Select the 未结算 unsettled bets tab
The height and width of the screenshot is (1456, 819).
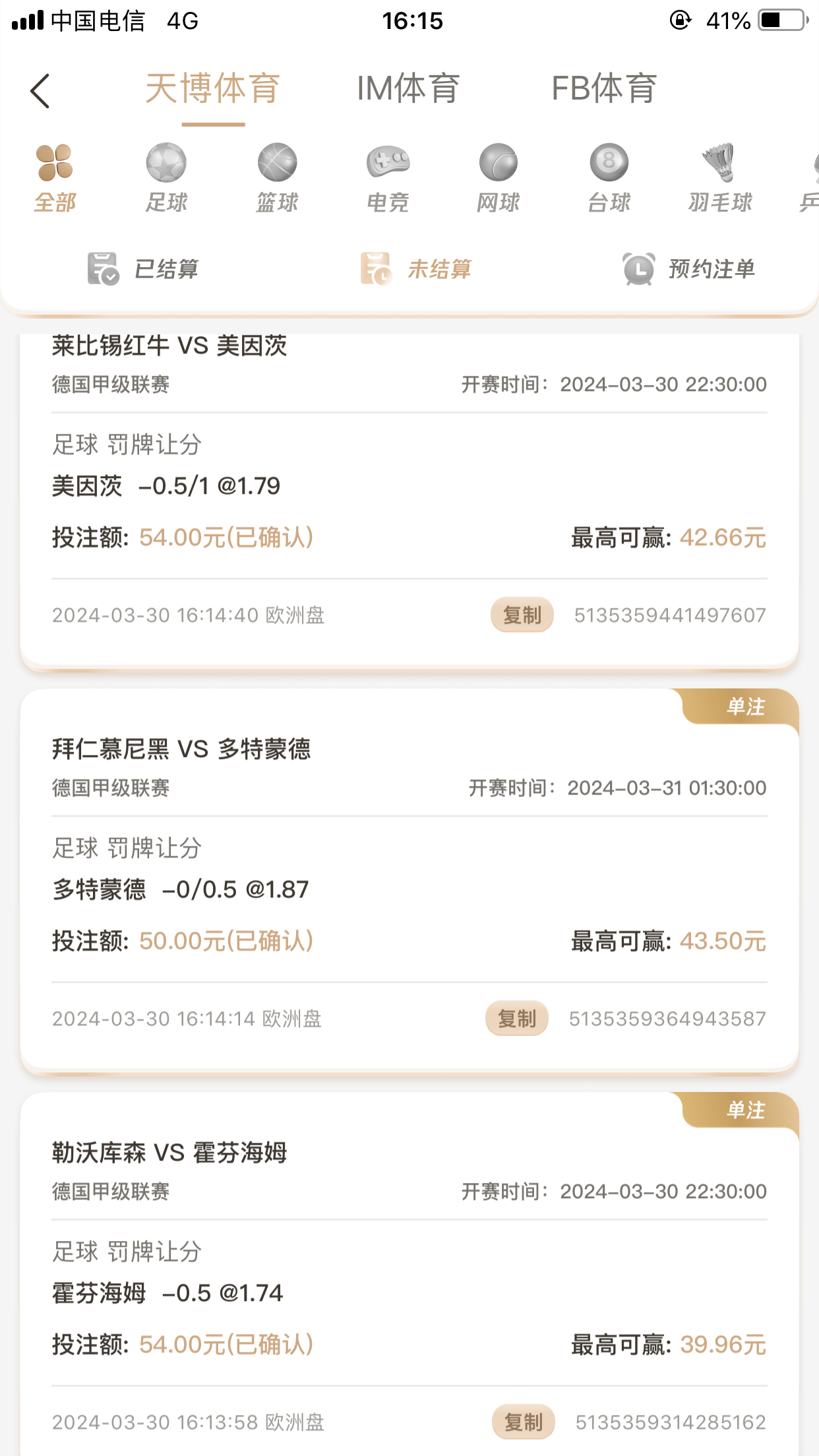[x=416, y=269]
